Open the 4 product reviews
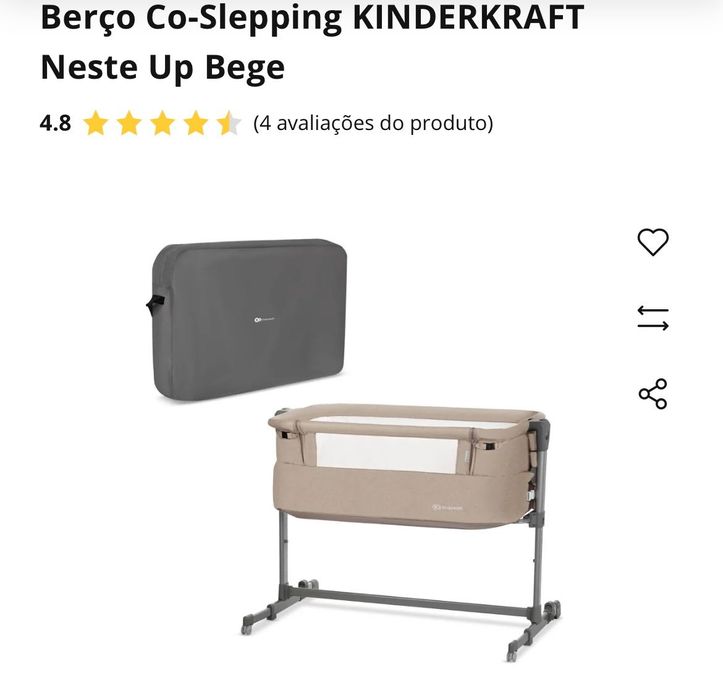The width and height of the screenshot is (723, 700). (373, 123)
